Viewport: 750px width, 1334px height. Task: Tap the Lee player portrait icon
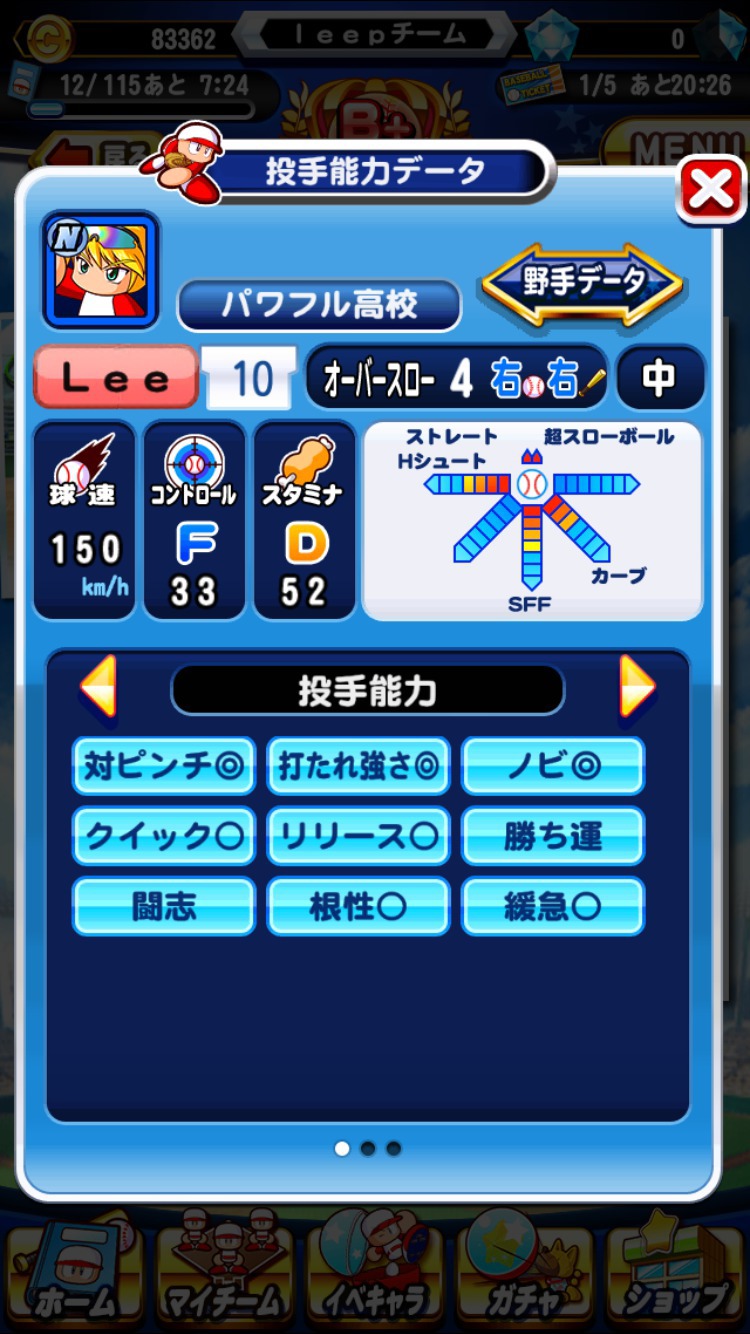click(100, 270)
